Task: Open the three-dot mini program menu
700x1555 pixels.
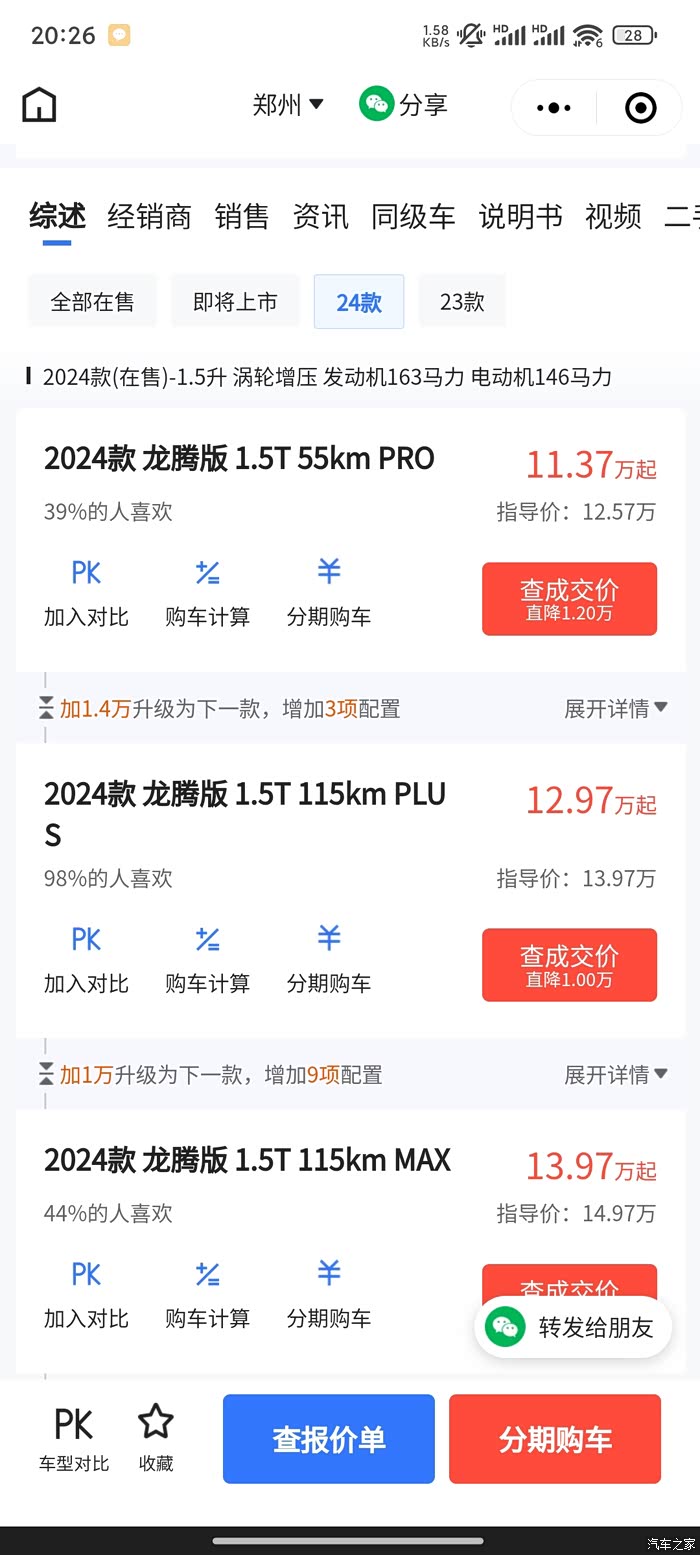Action: (x=554, y=107)
